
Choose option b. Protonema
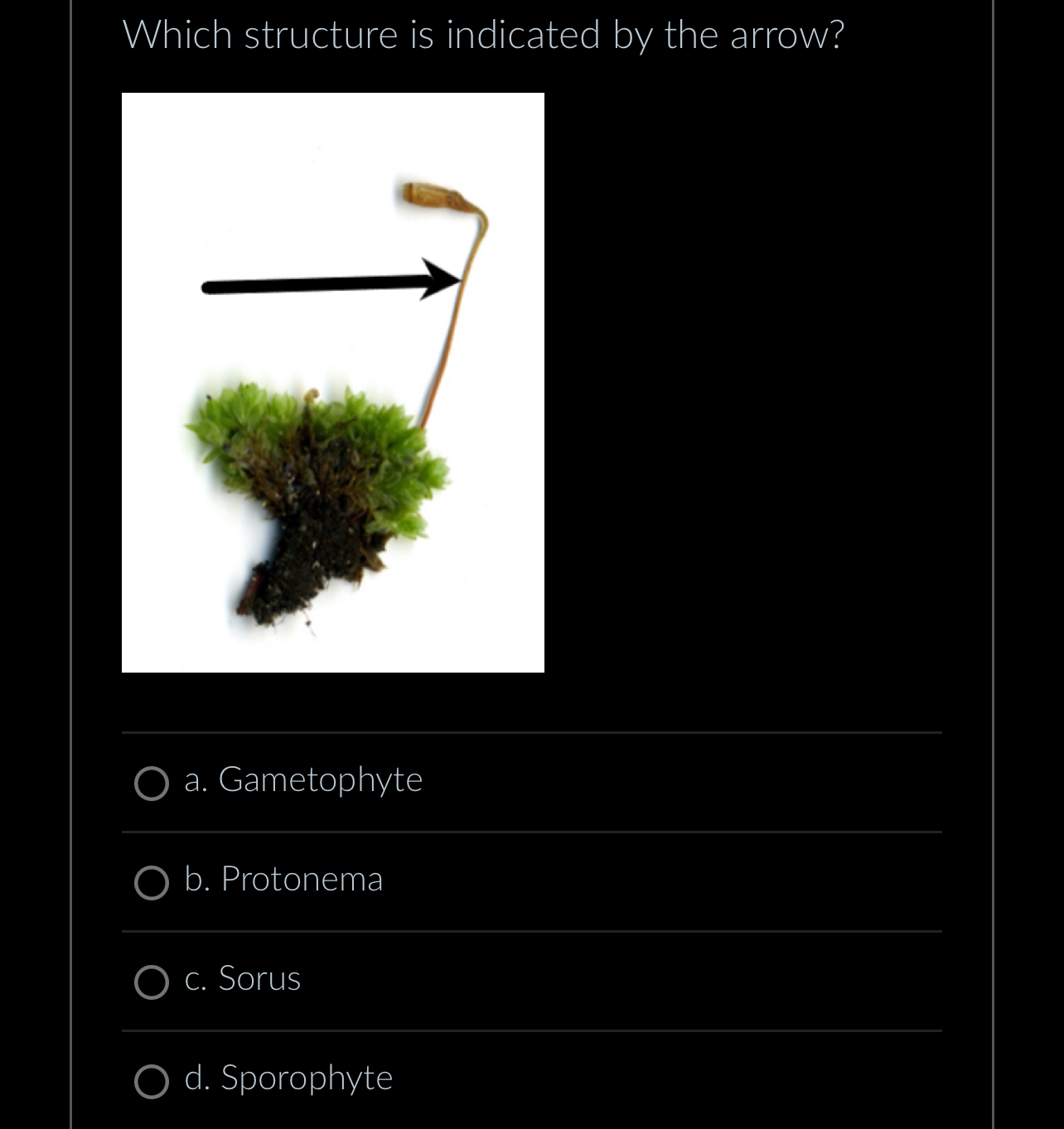tap(152, 882)
